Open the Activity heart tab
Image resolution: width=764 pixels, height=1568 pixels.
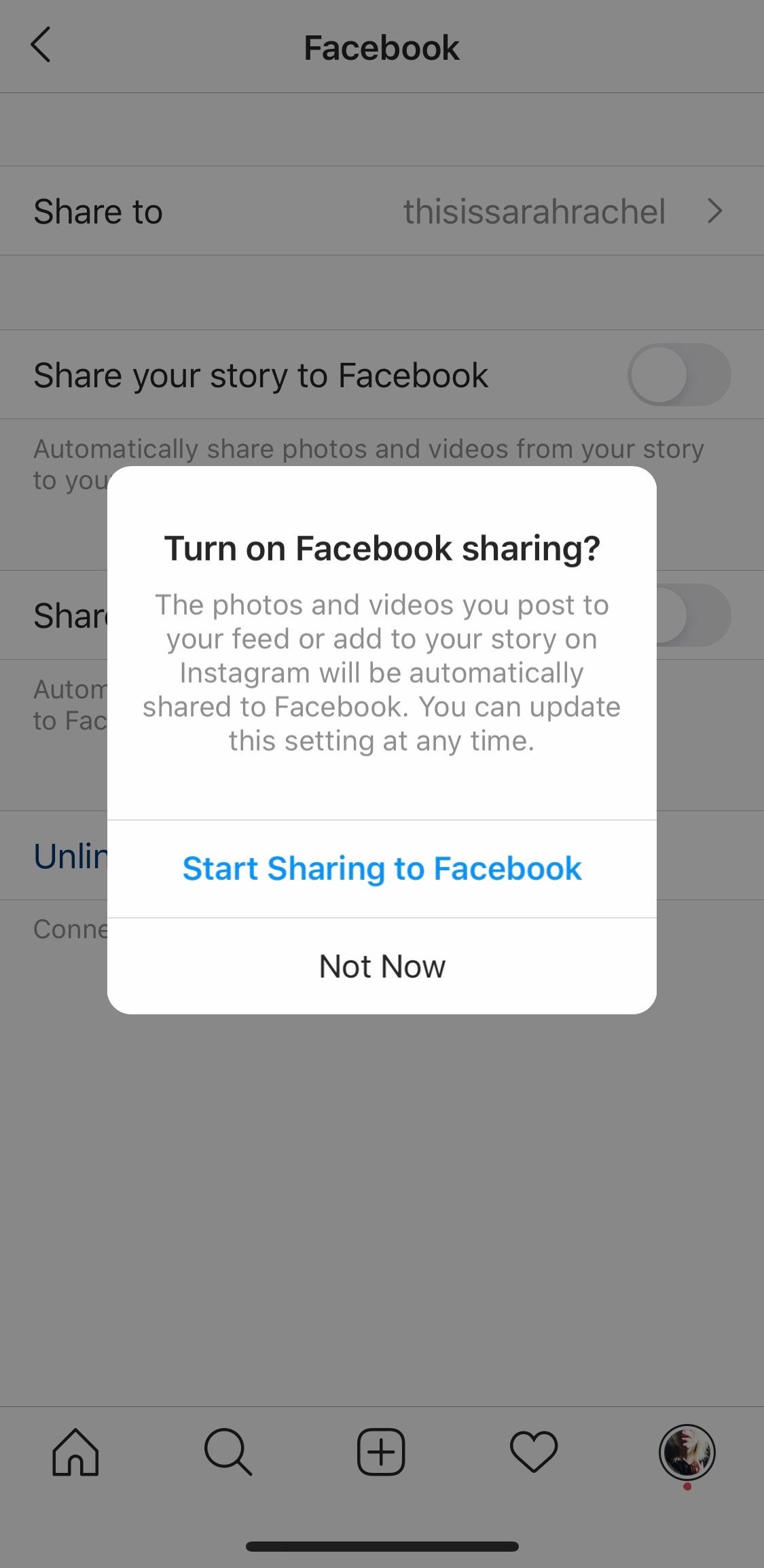[x=534, y=1452]
